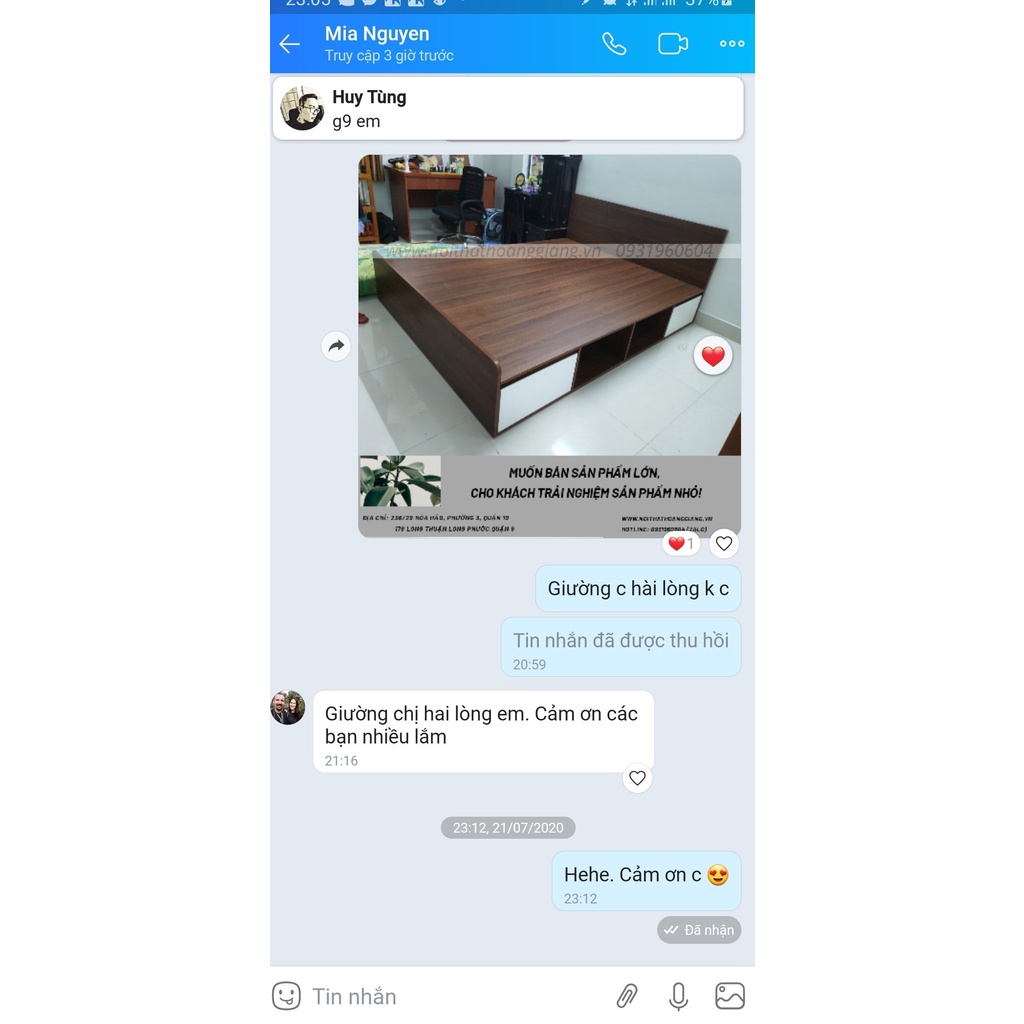
Task: View the red heart reaction count
Action: tap(681, 544)
